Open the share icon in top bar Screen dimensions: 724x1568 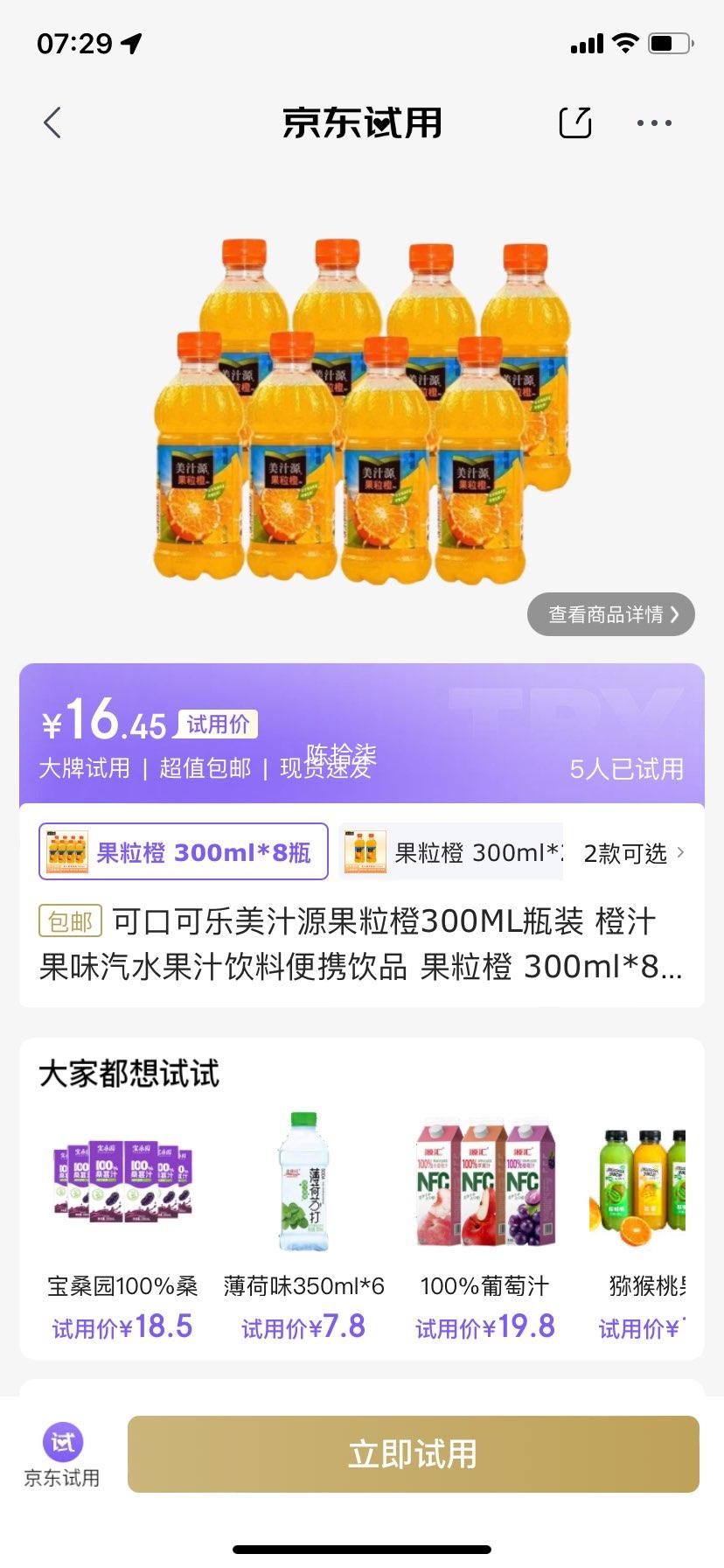click(x=574, y=122)
